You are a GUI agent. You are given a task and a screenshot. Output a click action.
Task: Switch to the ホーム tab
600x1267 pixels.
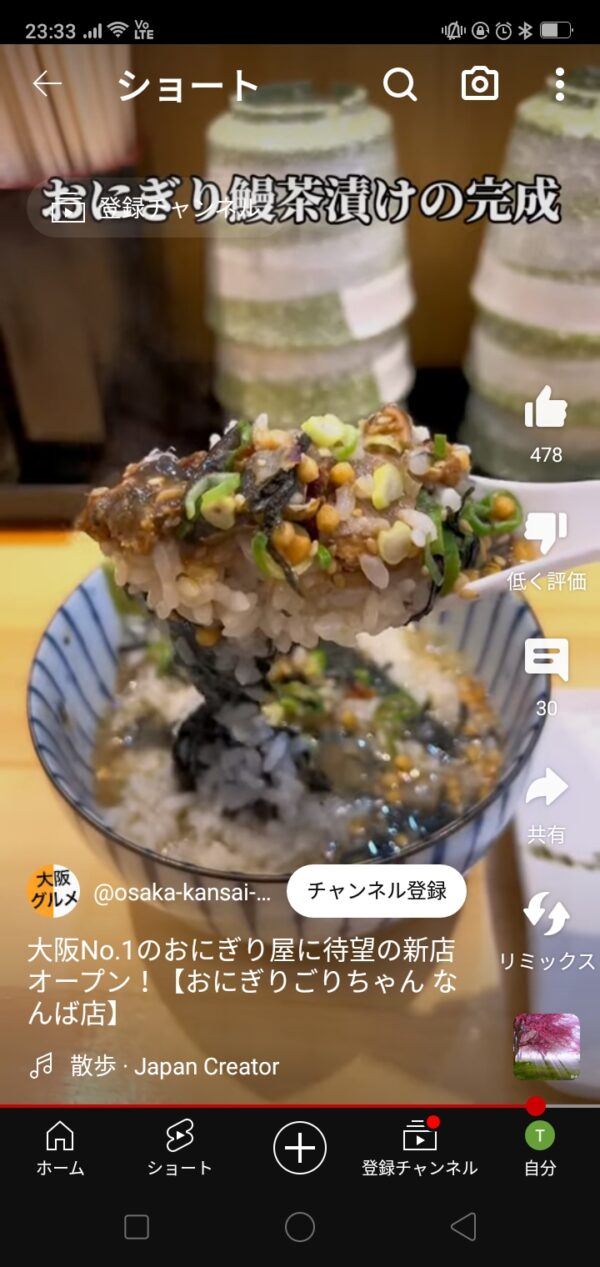[60, 1147]
